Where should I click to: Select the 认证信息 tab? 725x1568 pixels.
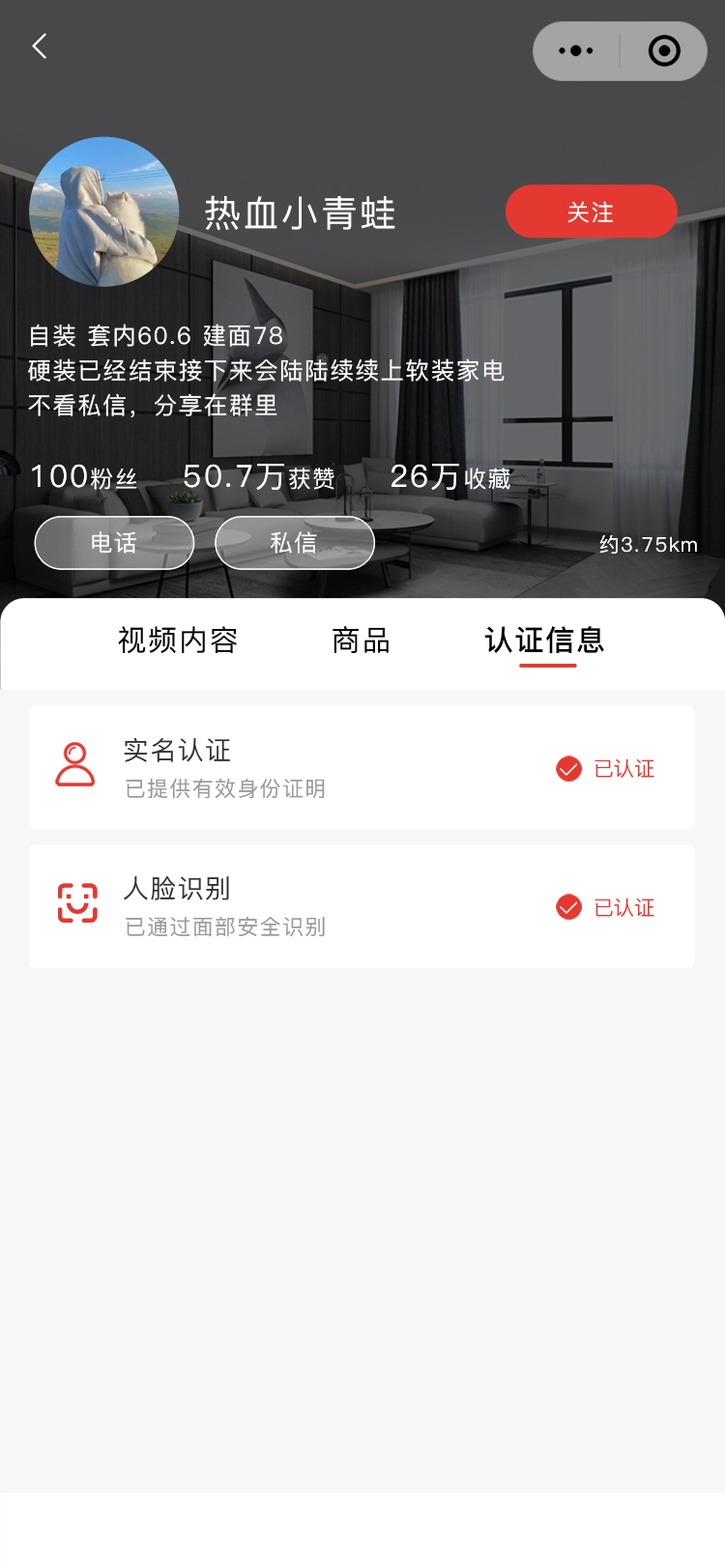coord(545,641)
